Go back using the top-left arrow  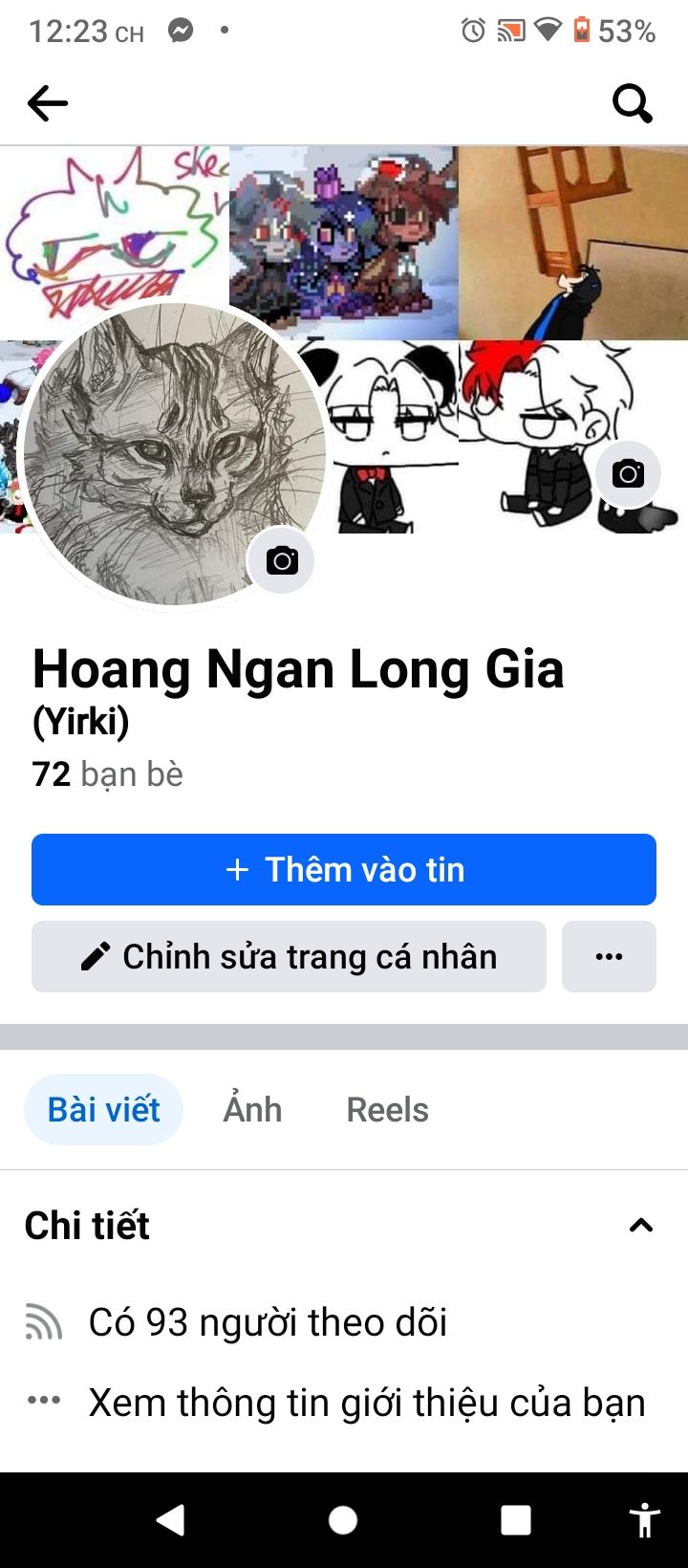point(48,102)
